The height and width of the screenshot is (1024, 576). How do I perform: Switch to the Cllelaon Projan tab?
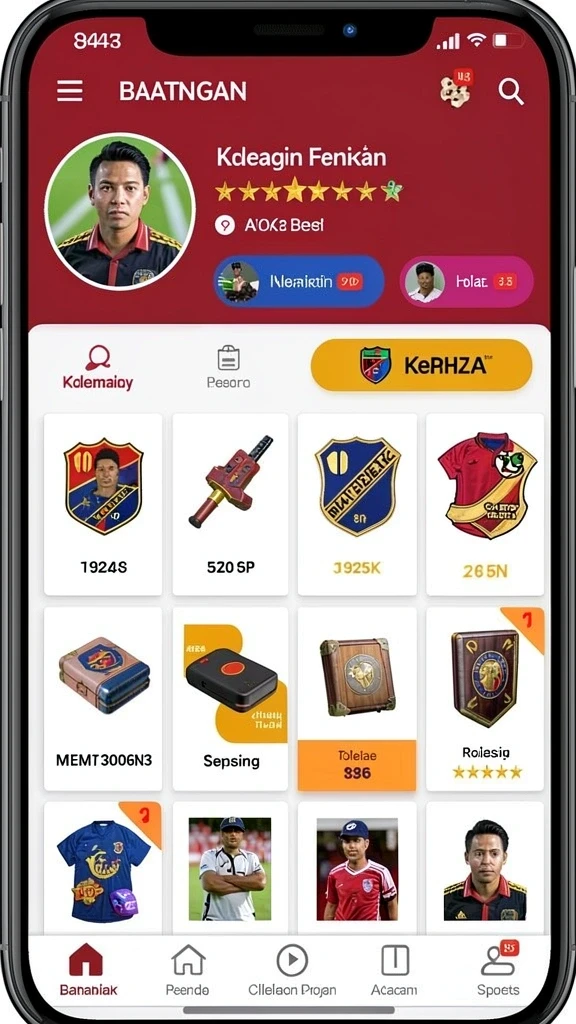pos(292,970)
